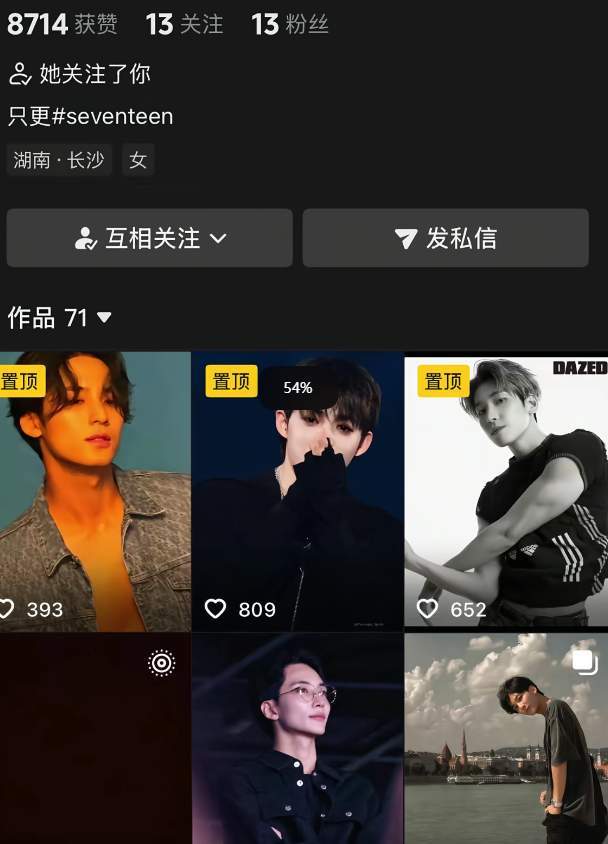Open the pinned DAZED post with 652 likes

506,490
